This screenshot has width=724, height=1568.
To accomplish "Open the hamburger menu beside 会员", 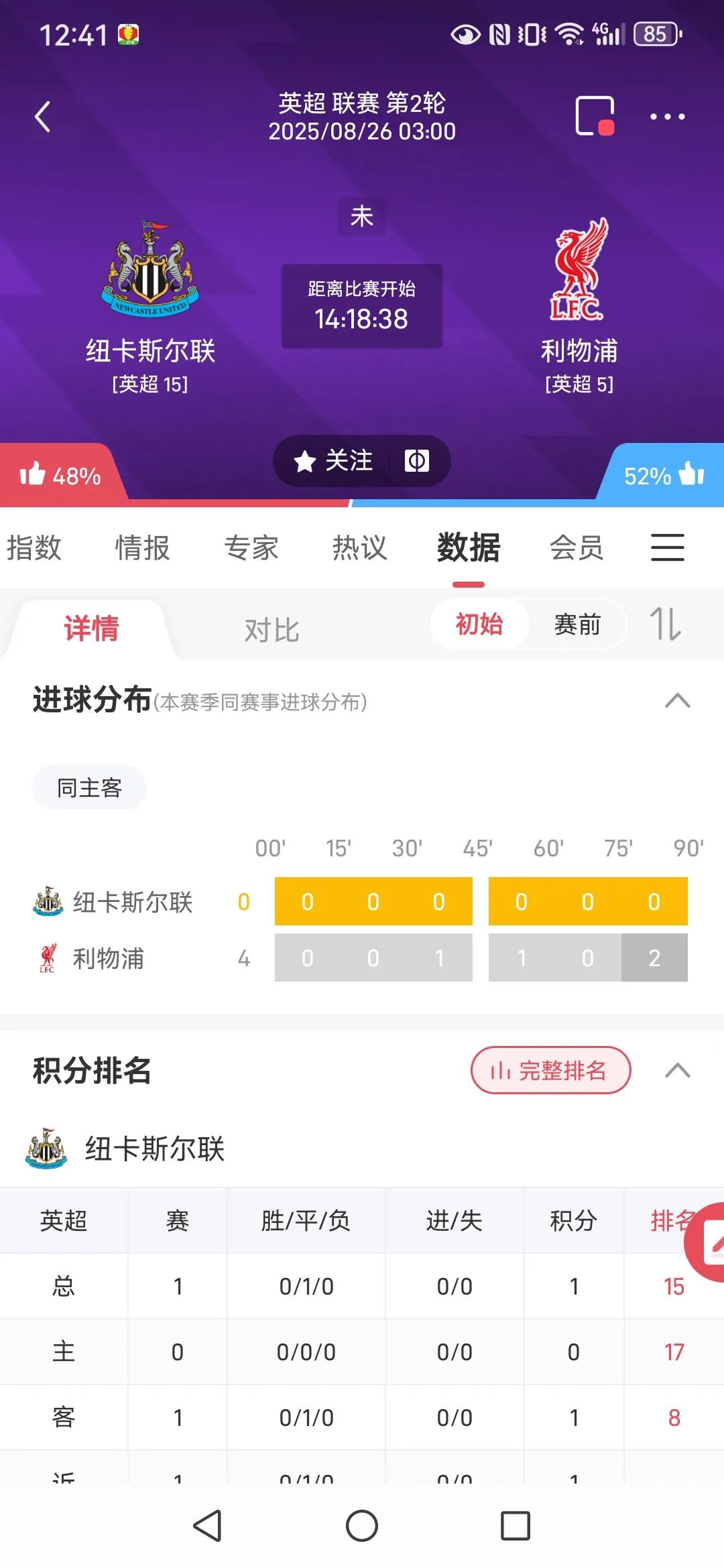I will click(668, 547).
